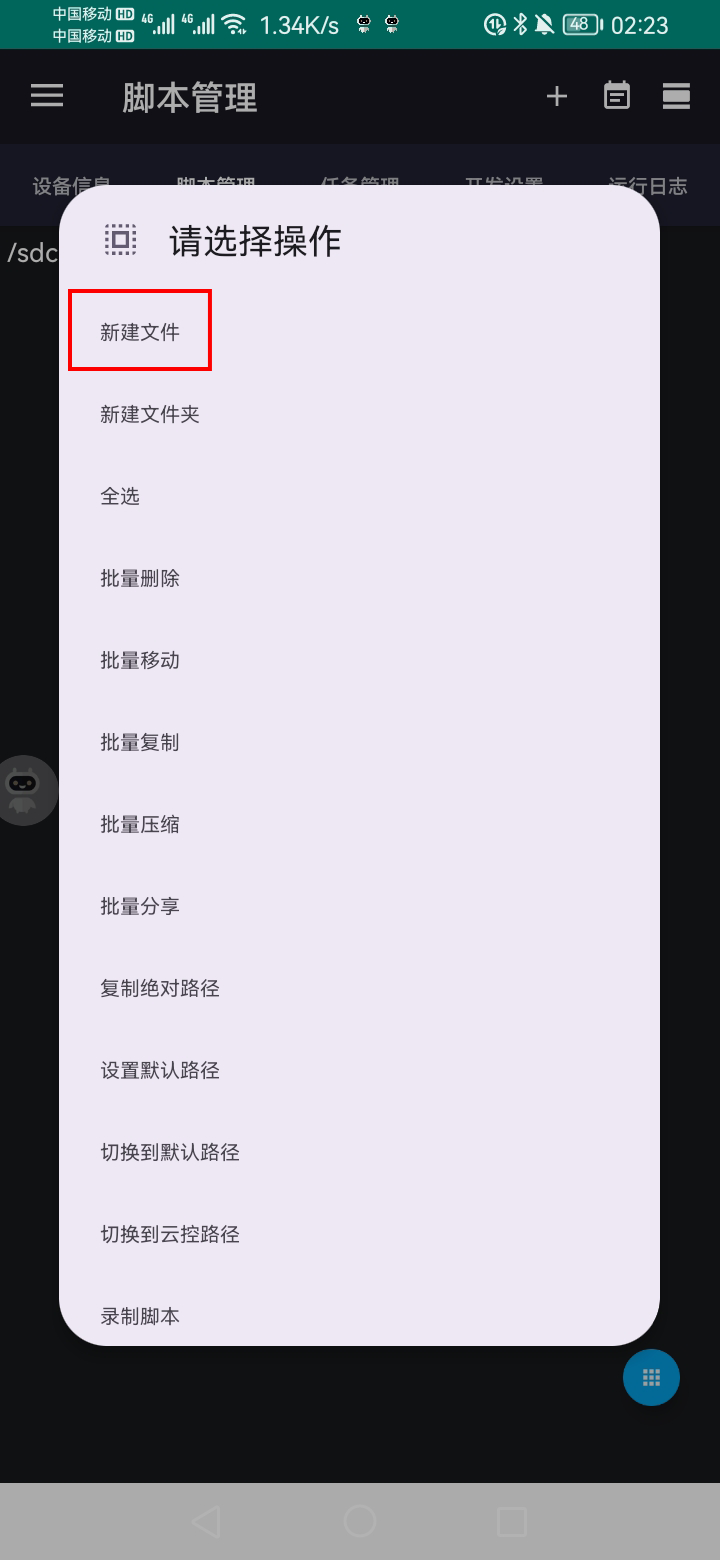The width and height of the screenshot is (720, 1560).
Task: Tap the floating robot assistant icon
Action: click(22, 789)
